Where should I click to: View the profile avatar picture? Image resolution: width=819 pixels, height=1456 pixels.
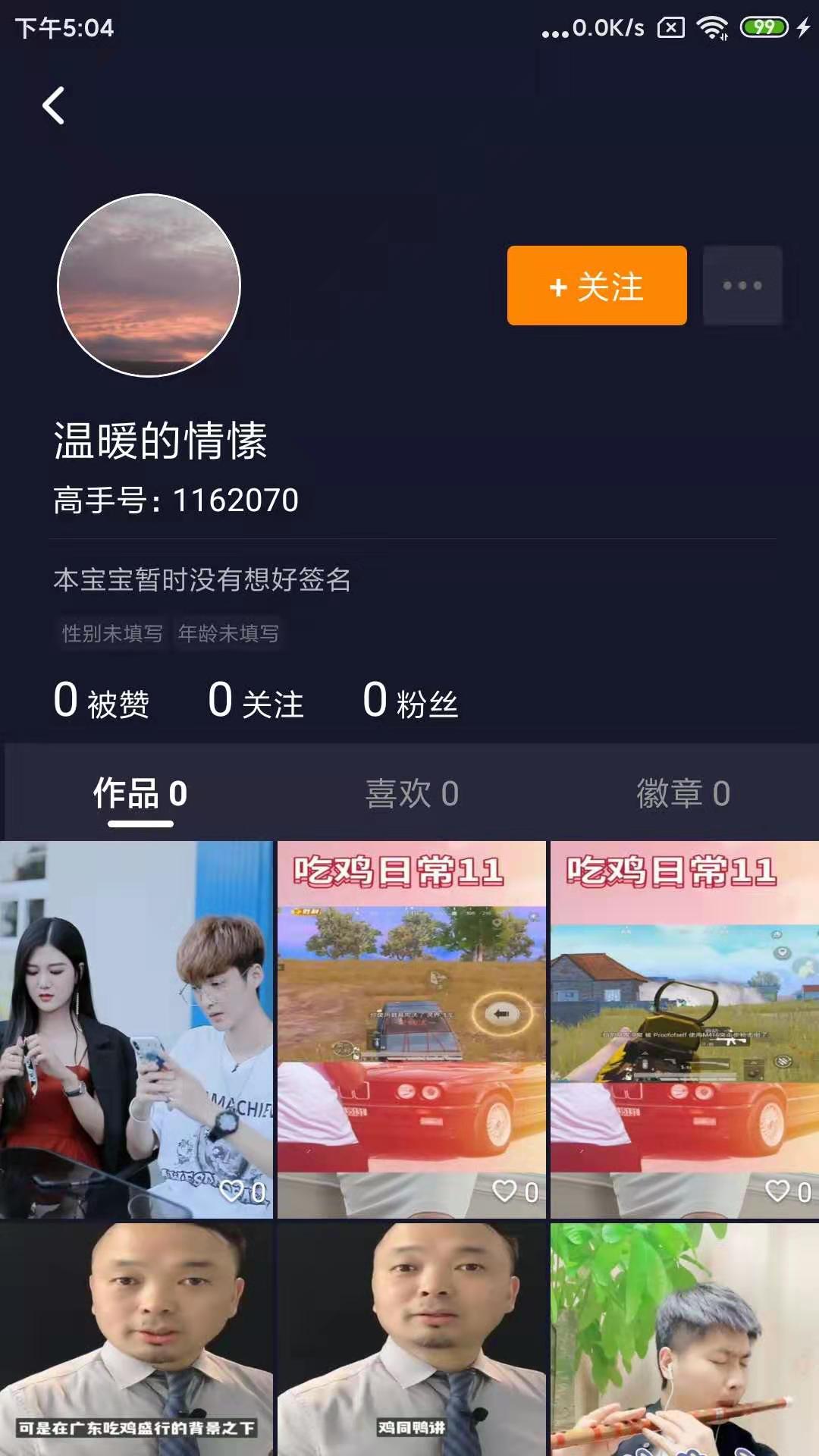click(x=149, y=286)
